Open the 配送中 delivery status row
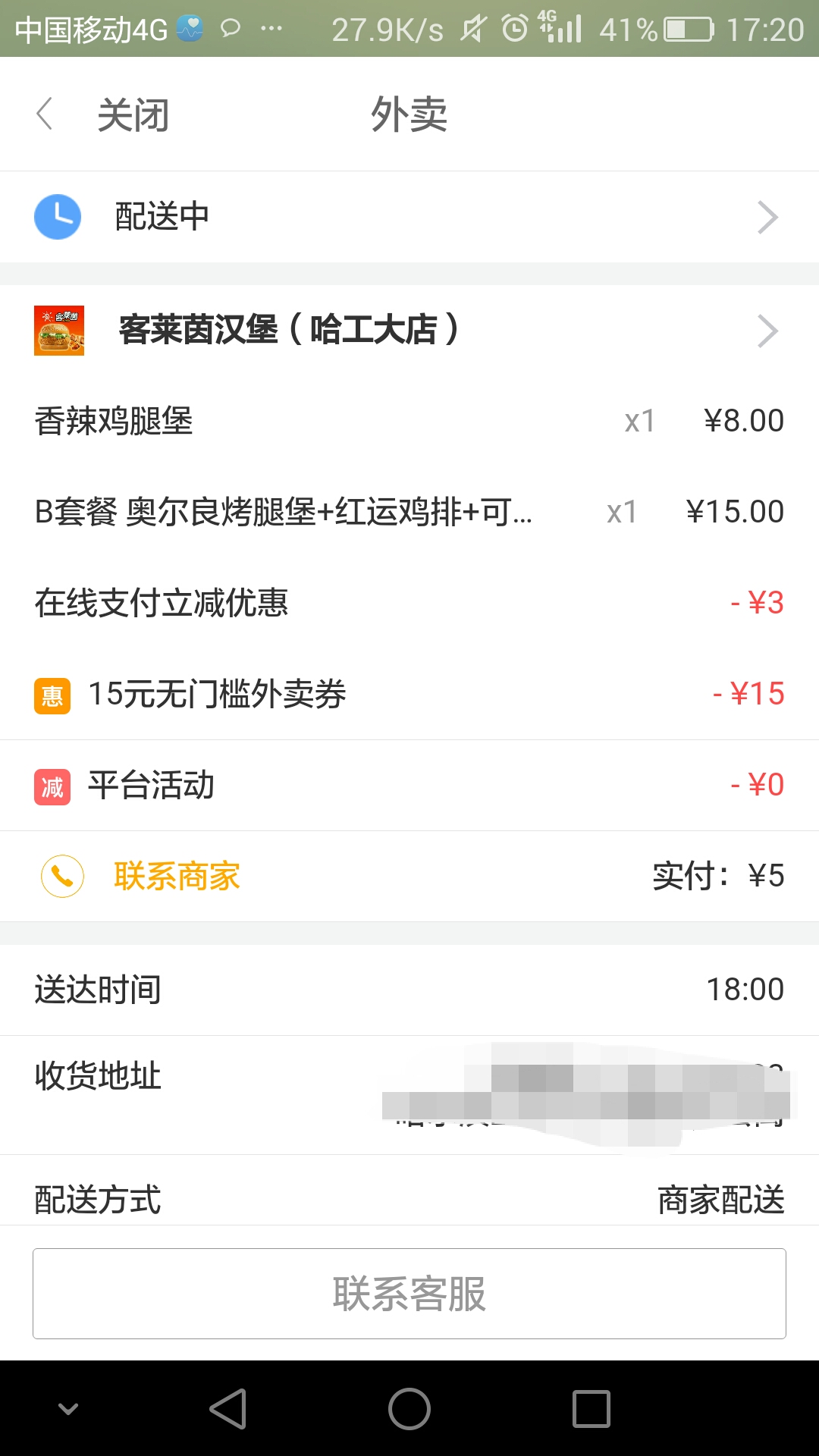This screenshot has width=819, height=1456. (x=409, y=217)
